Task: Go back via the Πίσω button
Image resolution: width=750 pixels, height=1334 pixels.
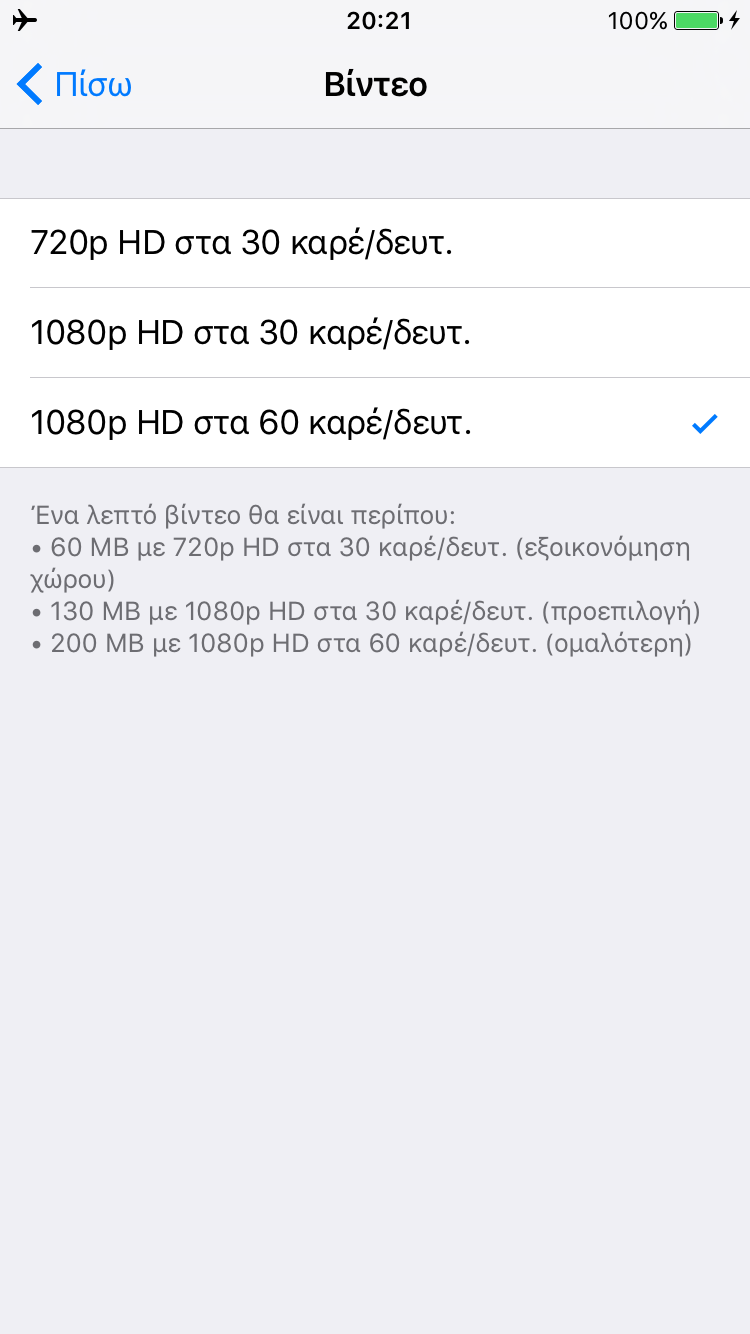Action: 75,85
